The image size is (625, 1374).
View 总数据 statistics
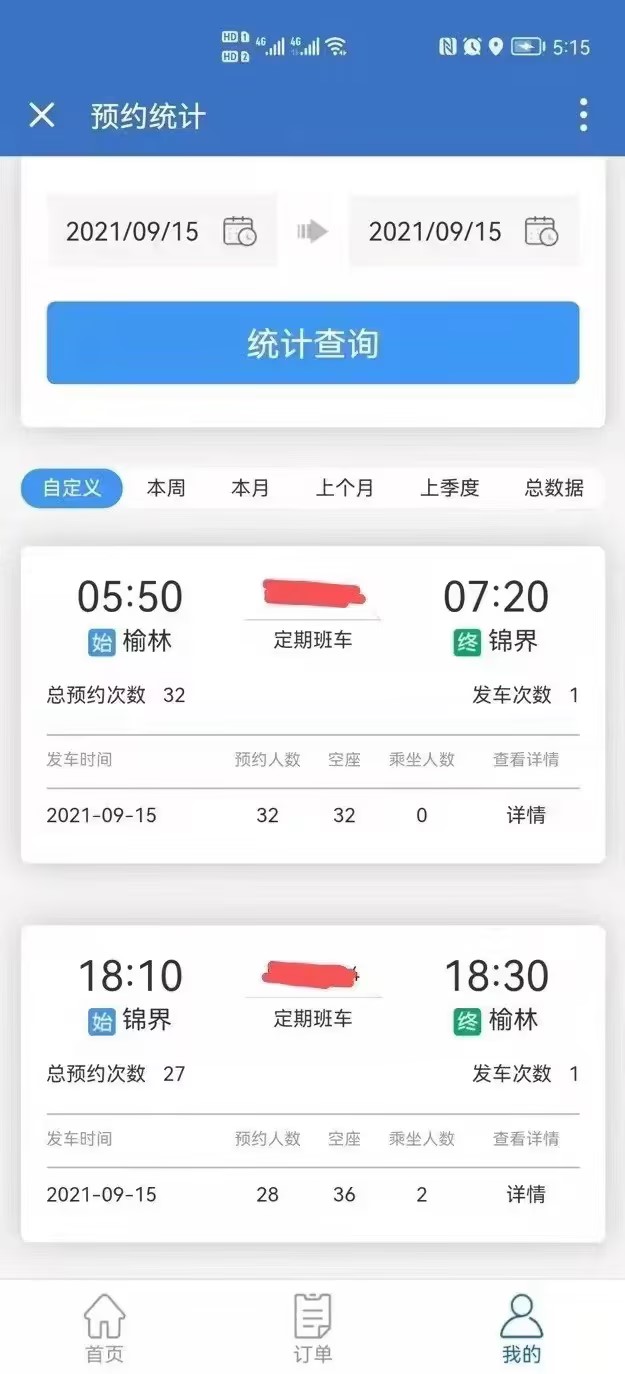coord(554,489)
